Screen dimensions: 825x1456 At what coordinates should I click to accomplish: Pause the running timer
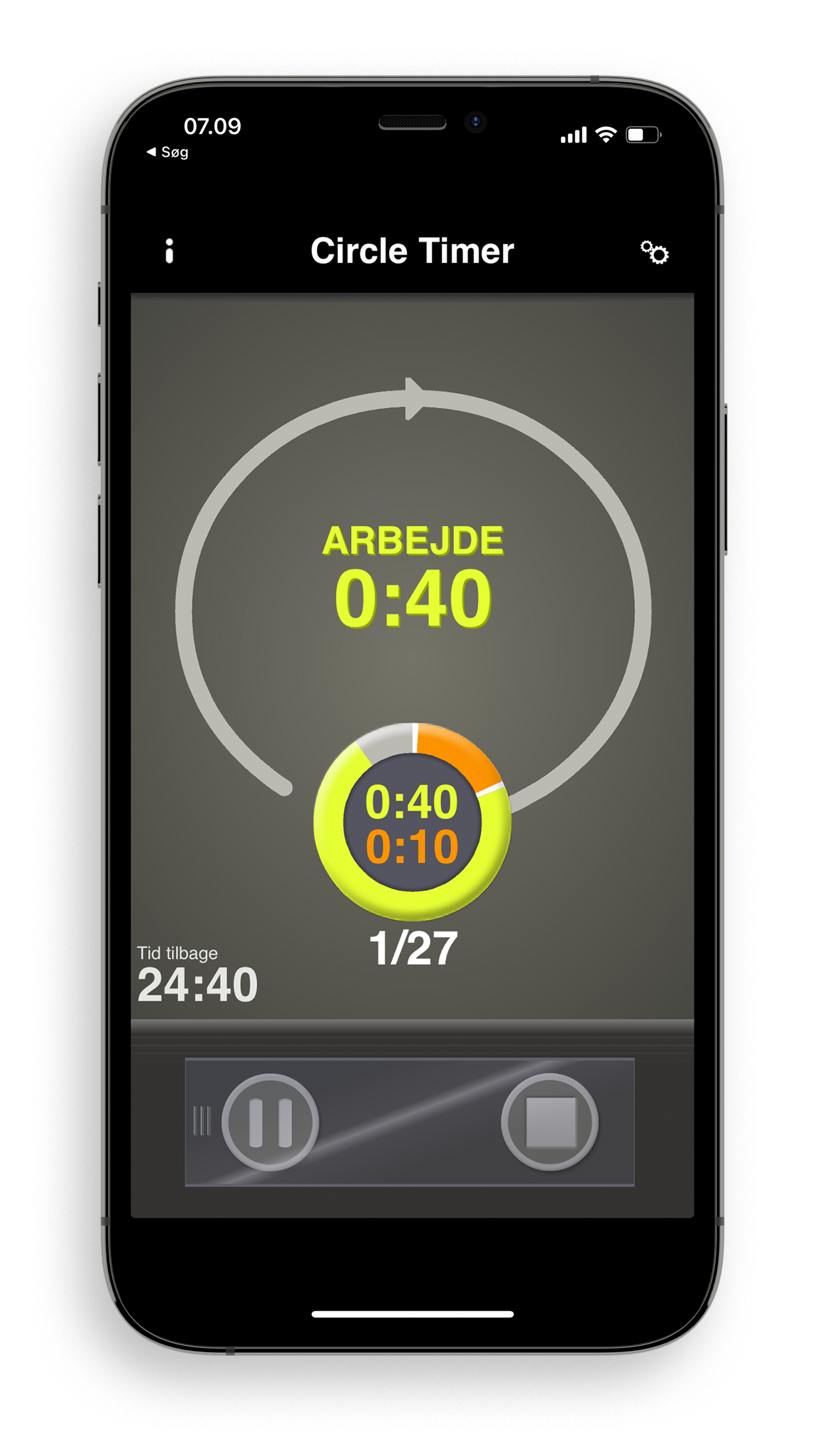270,1122
